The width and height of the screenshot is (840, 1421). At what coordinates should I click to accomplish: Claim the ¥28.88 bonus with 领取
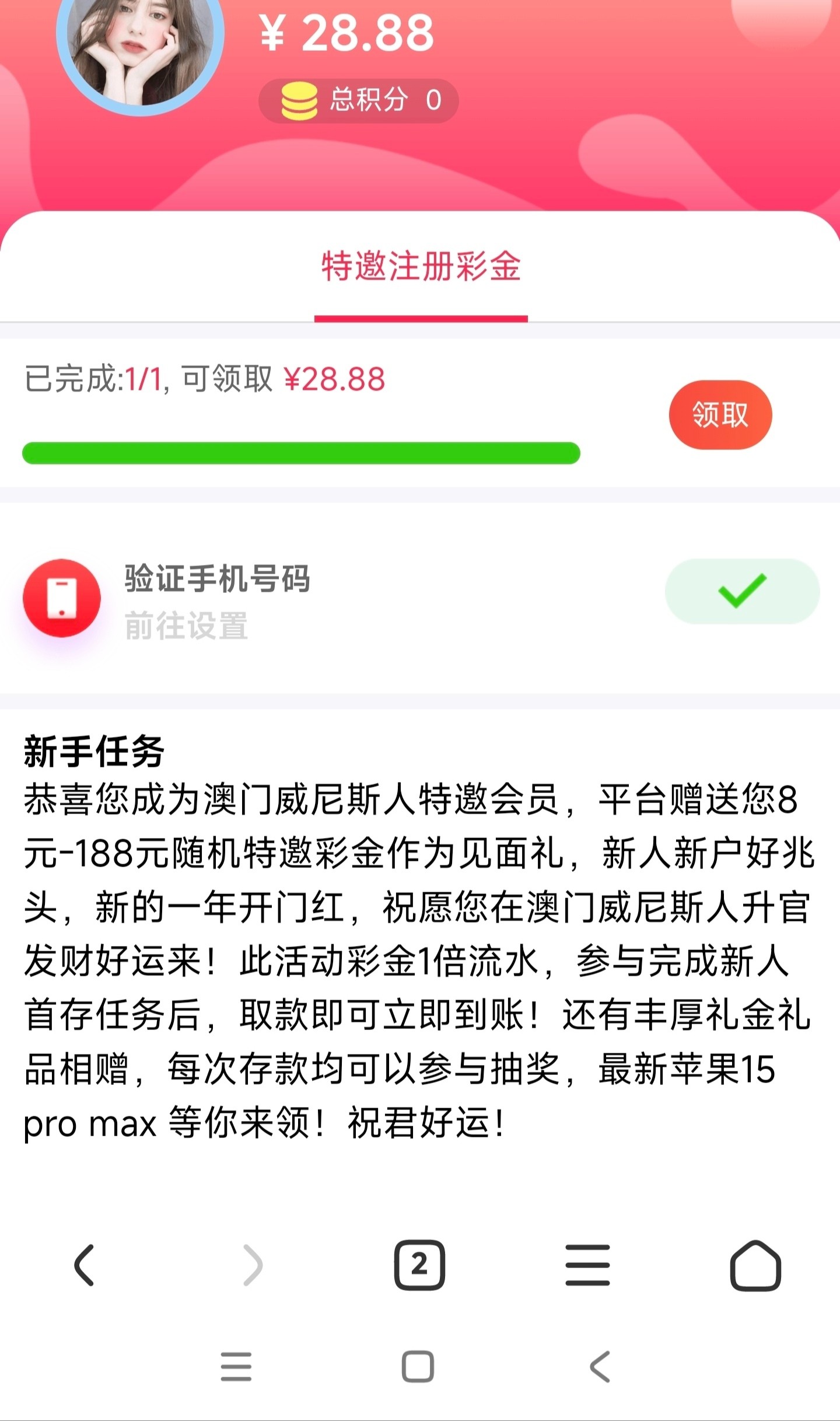[720, 415]
